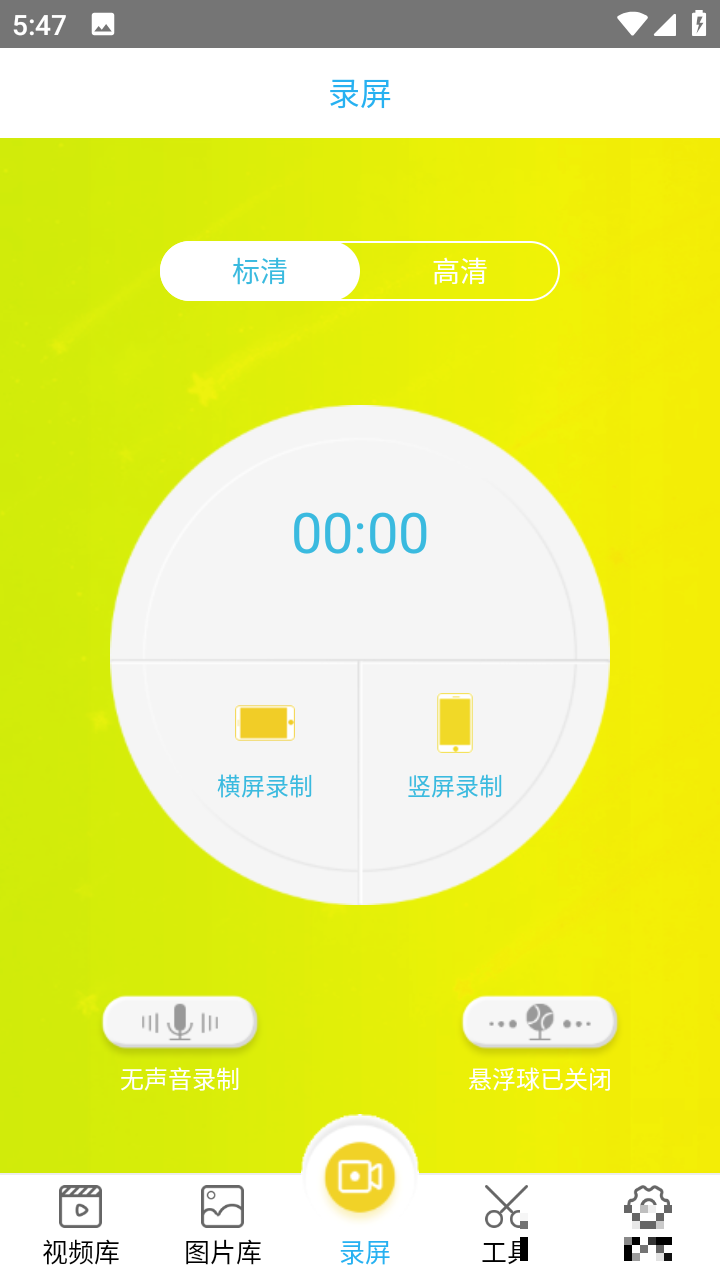Switch to the 工具 tools tab
The height and width of the screenshot is (1280, 720).
point(506,1225)
